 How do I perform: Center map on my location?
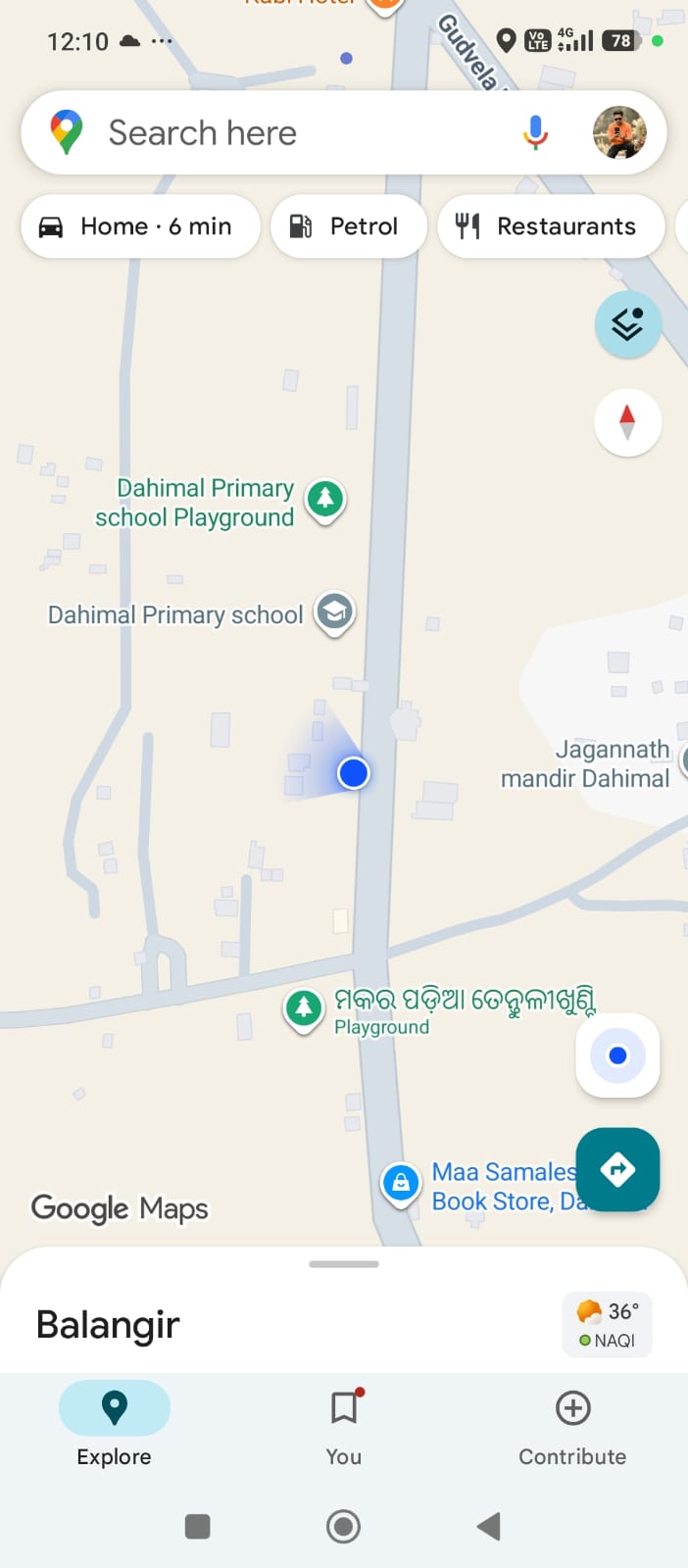[617, 1055]
